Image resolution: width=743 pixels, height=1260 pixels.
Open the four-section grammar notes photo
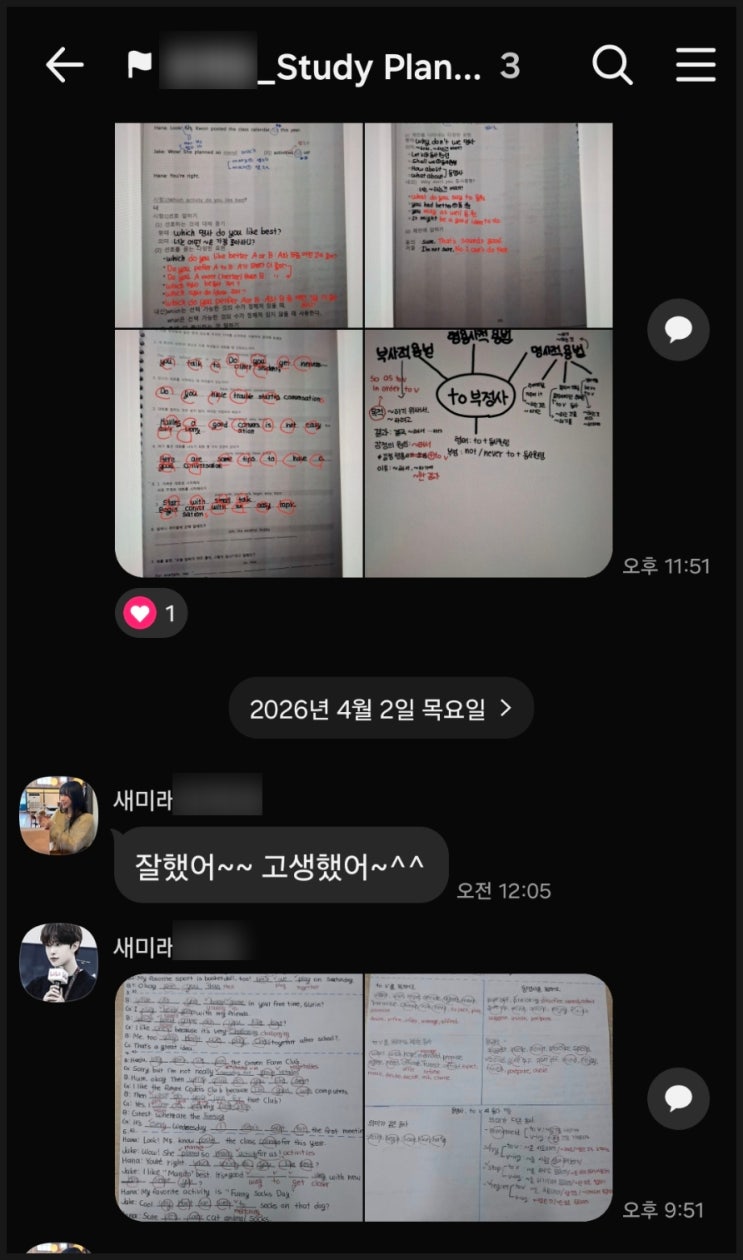[x=488, y=1097]
